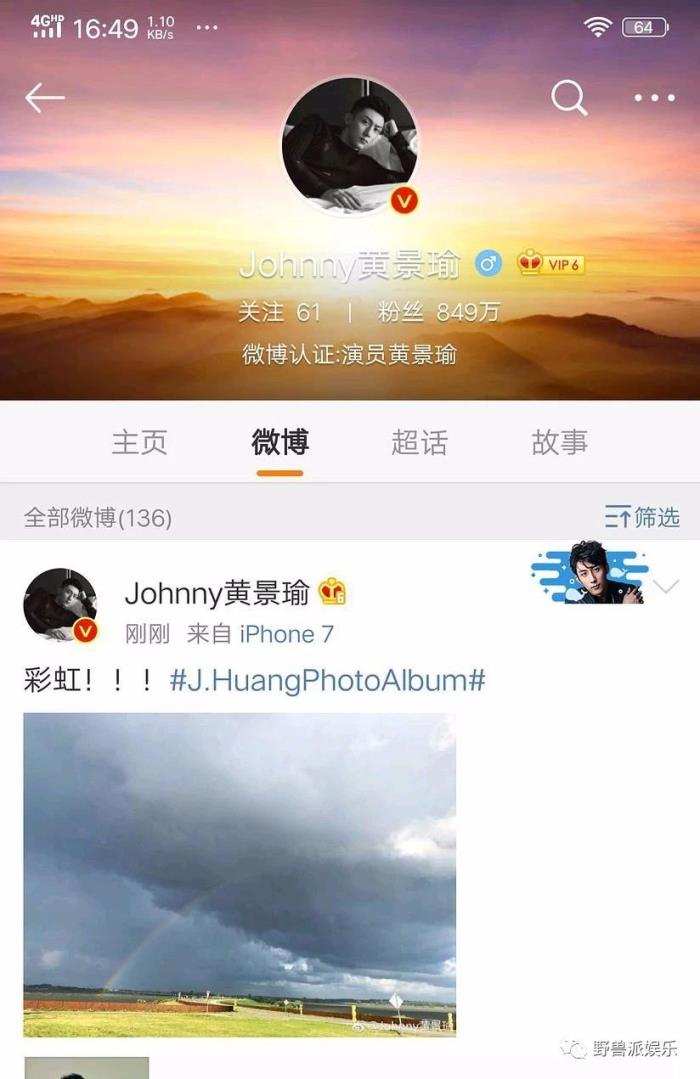Open the rainbow sky photo in the post

coord(239,874)
